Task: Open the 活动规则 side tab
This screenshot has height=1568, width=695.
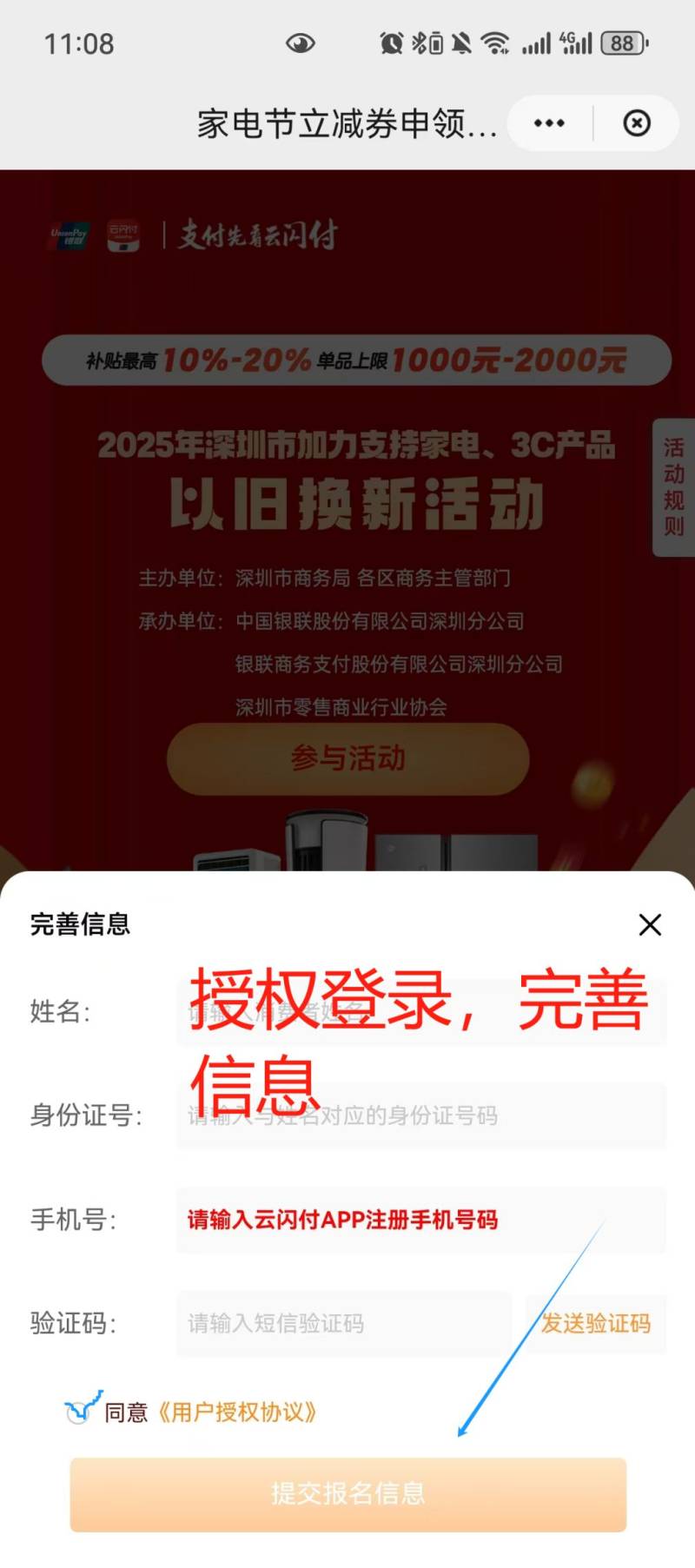Action: 673,486
